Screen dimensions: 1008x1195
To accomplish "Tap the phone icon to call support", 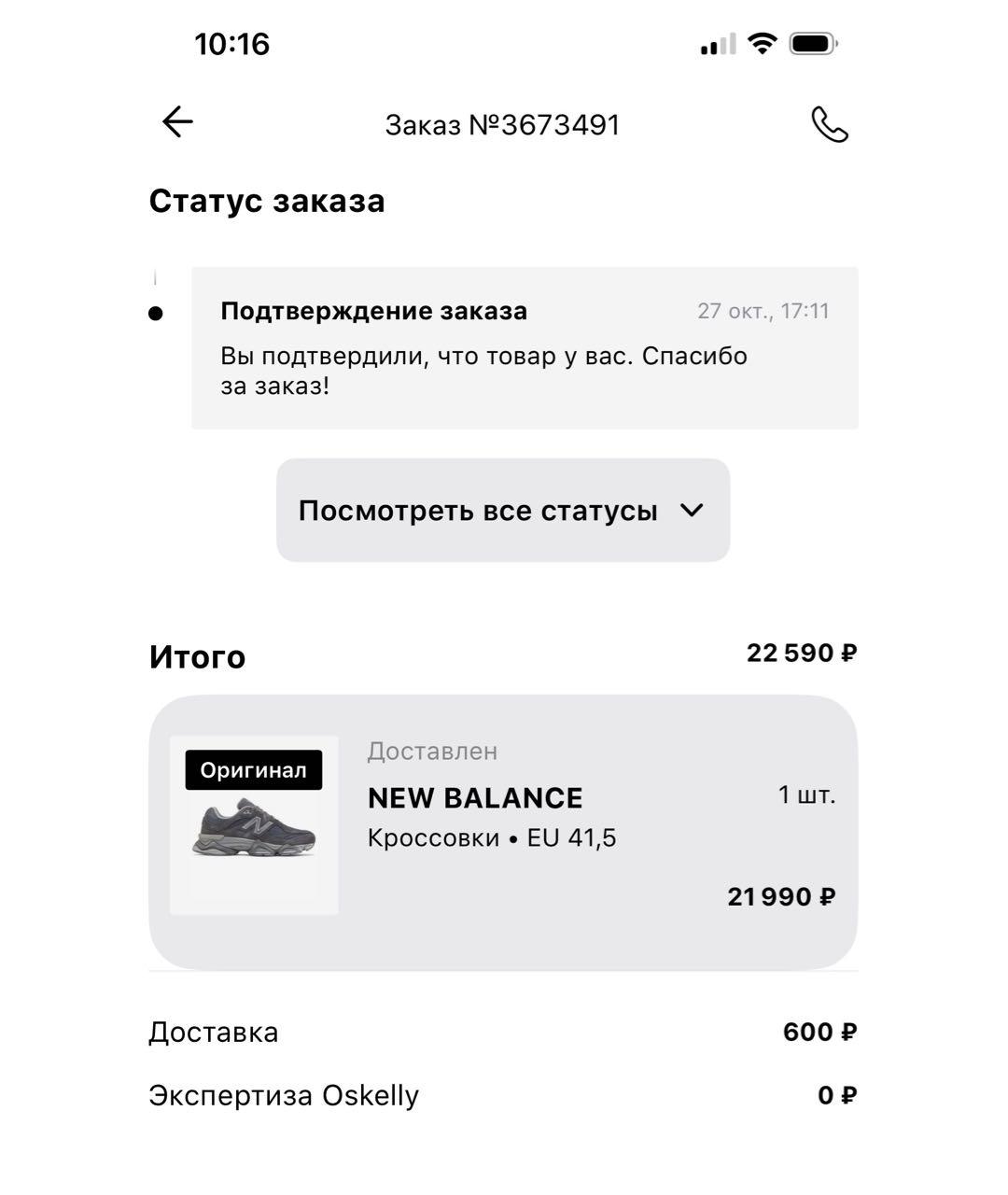I will pyautogui.click(x=829, y=124).
